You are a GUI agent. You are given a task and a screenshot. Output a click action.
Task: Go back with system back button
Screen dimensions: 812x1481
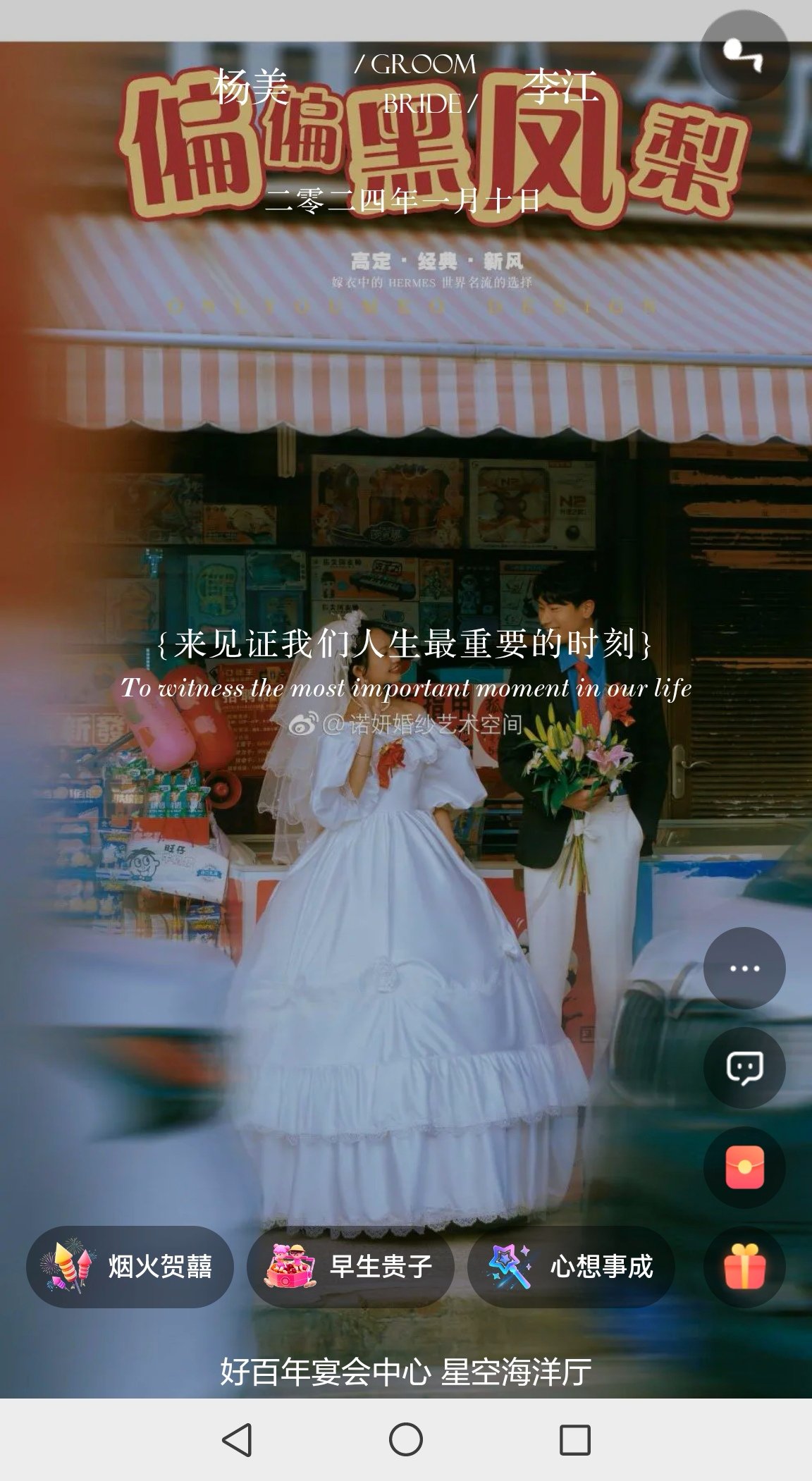(237, 1439)
